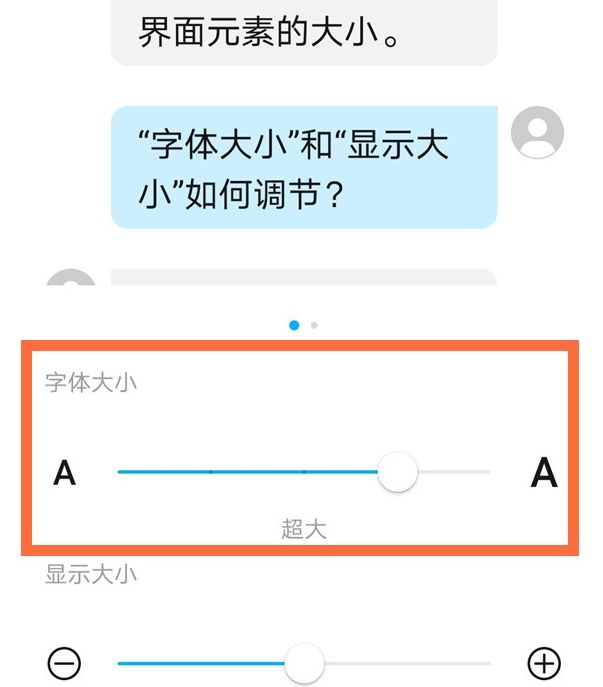This screenshot has width=603, height=687.
Task: Set the 字体大小 slider to its smallest notch
Action: pyautogui.click(x=119, y=471)
